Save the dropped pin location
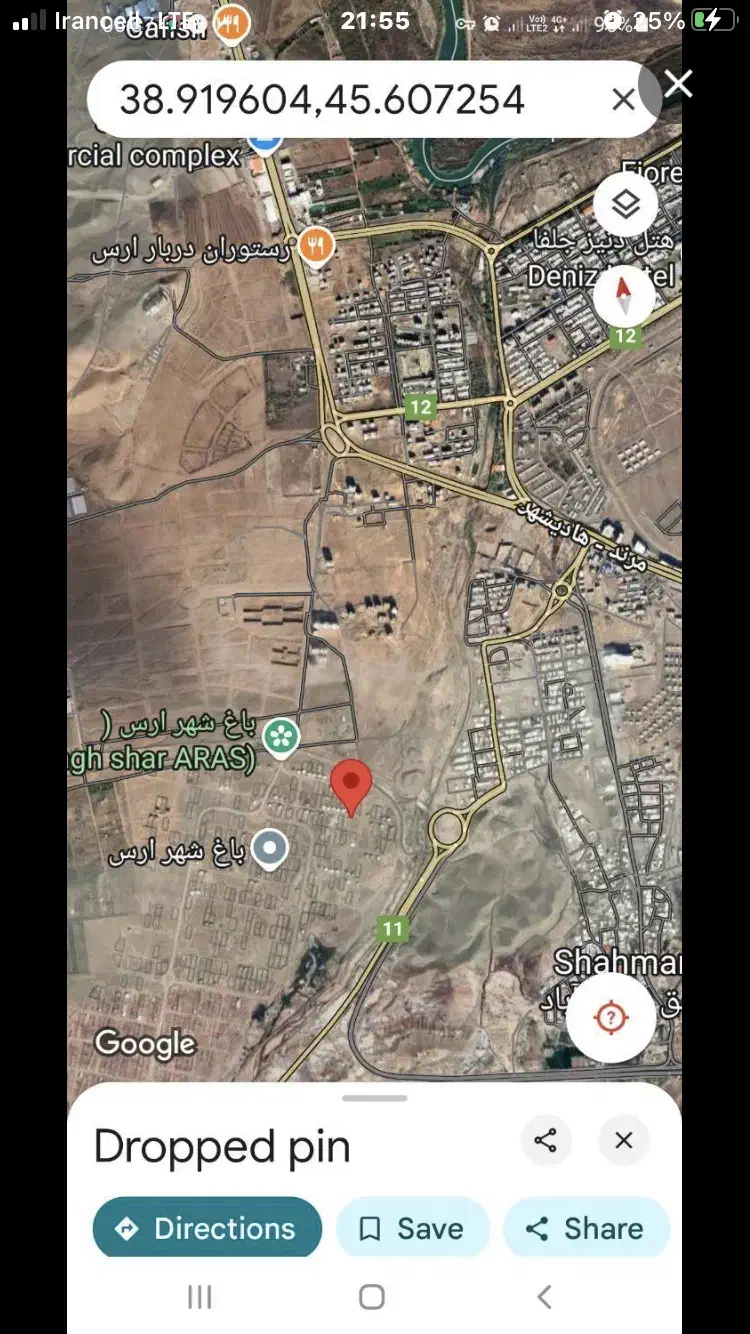The image size is (750, 1334). click(x=412, y=1228)
